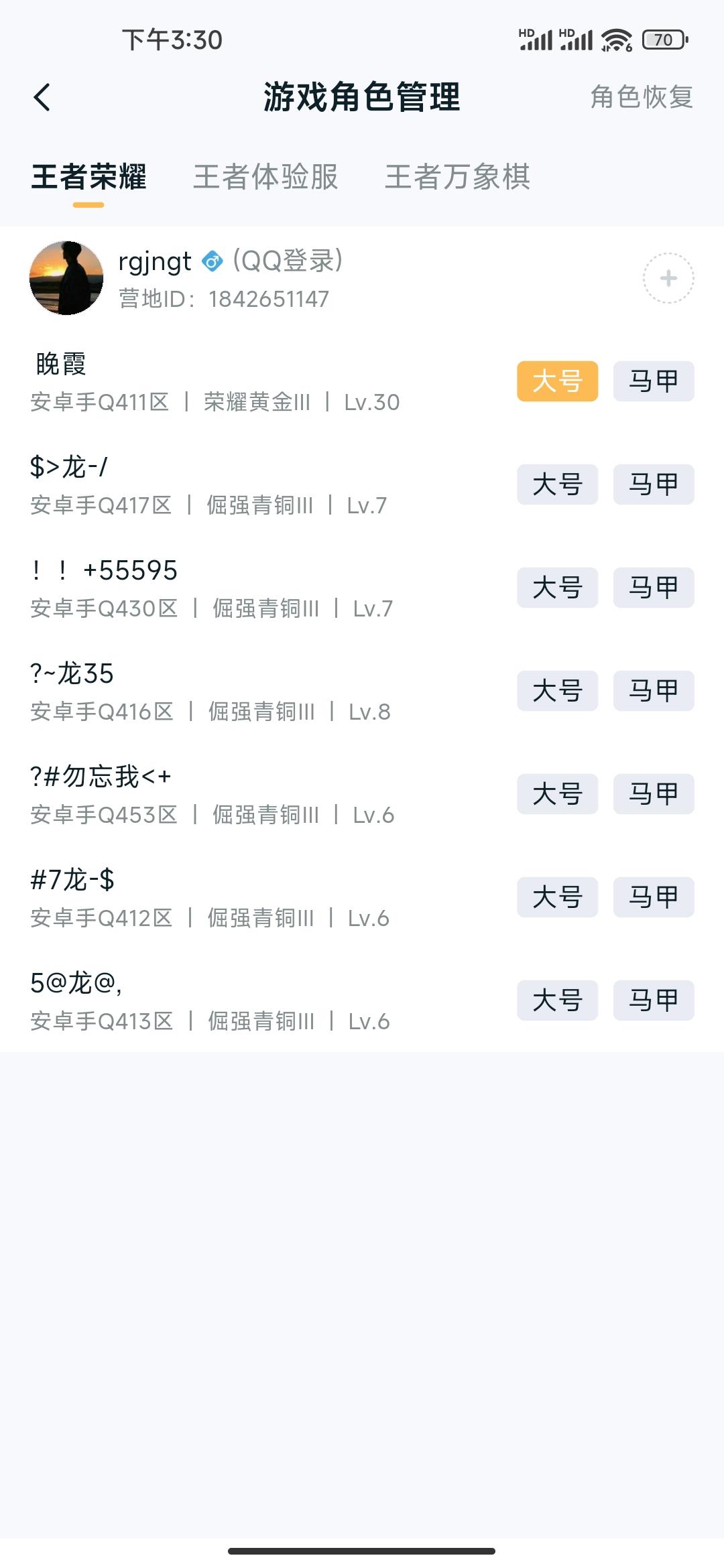This screenshot has height=1568, width=724.
Task: Click the 营地ID number 1842651147
Action: (x=268, y=300)
